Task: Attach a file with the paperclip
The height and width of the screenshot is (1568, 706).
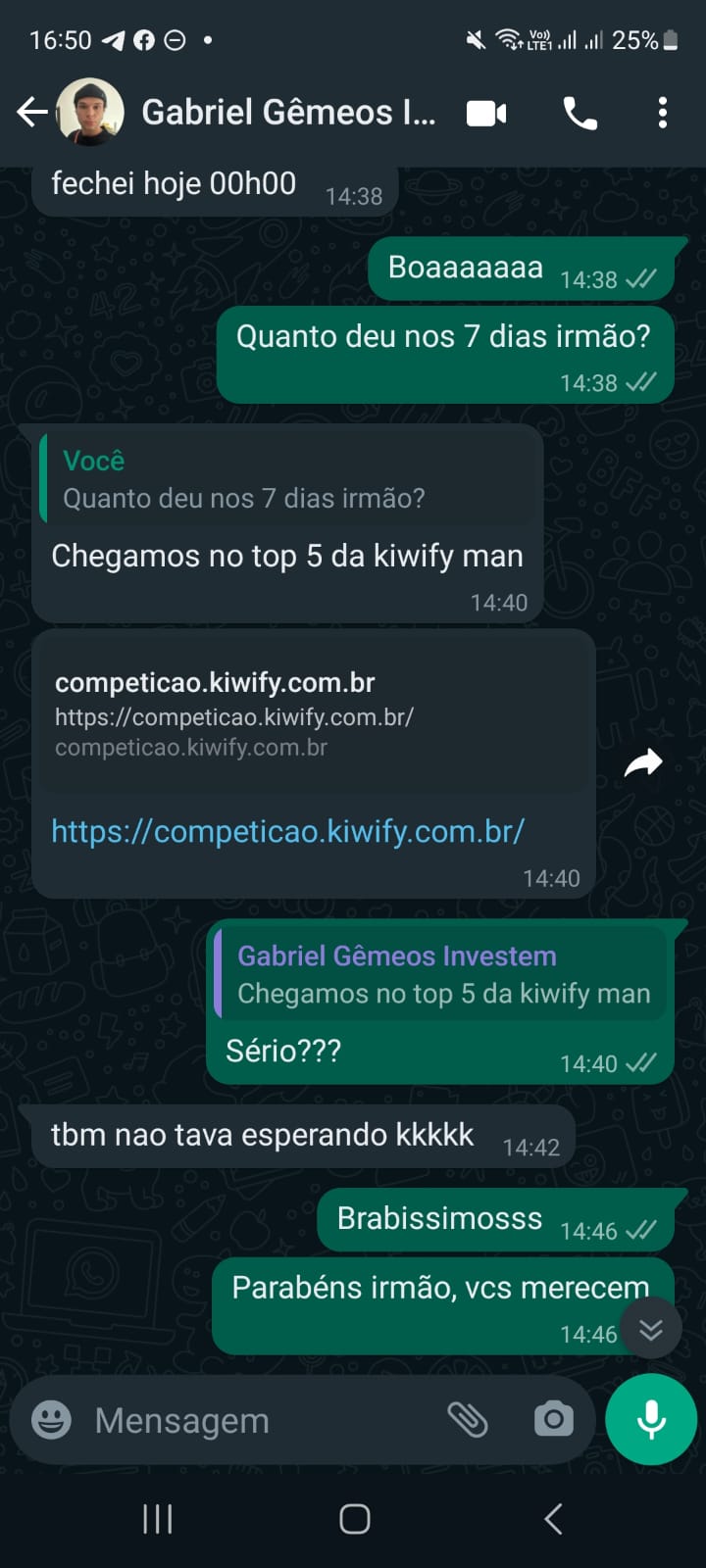Action: (468, 1419)
